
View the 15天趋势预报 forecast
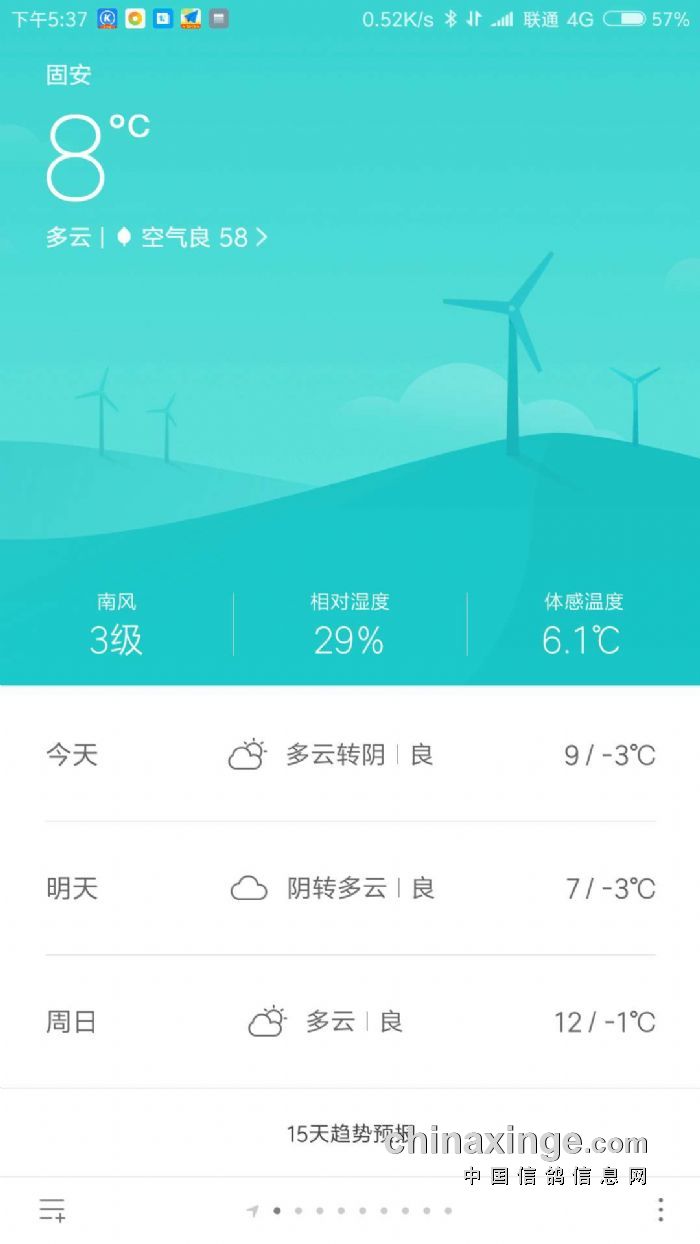[x=350, y=1134]
